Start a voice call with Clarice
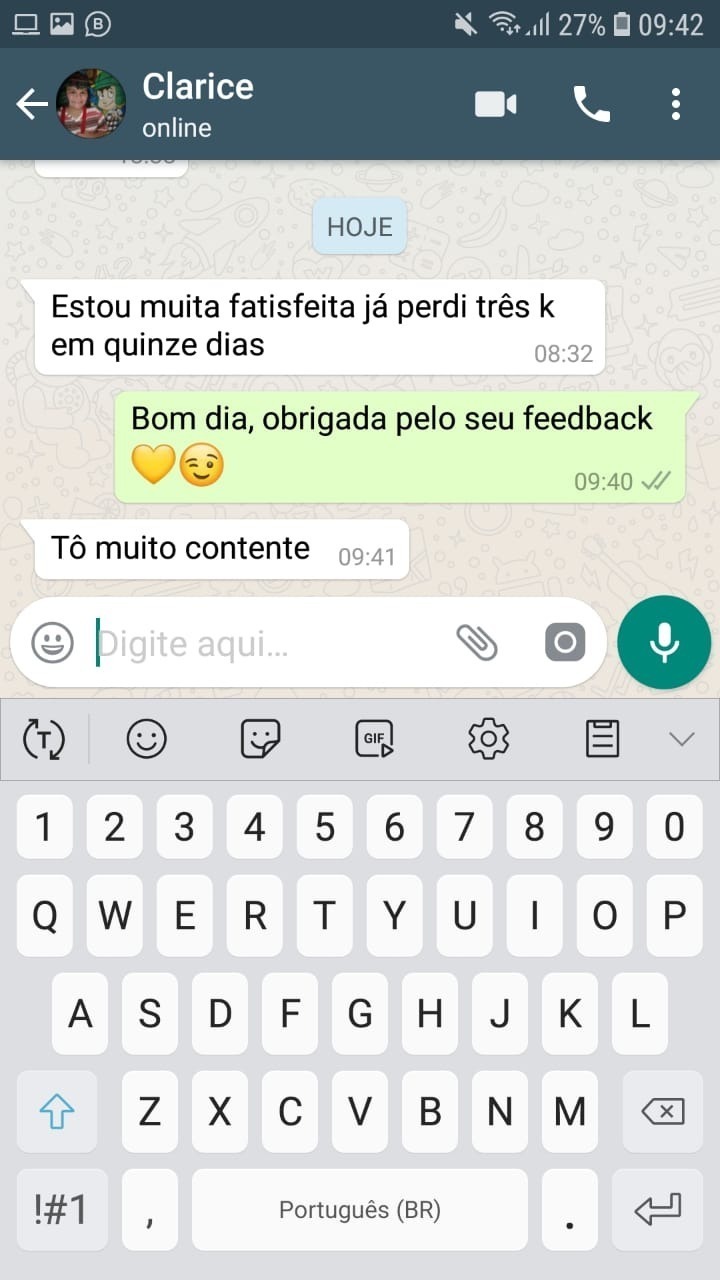 (591, 104)
